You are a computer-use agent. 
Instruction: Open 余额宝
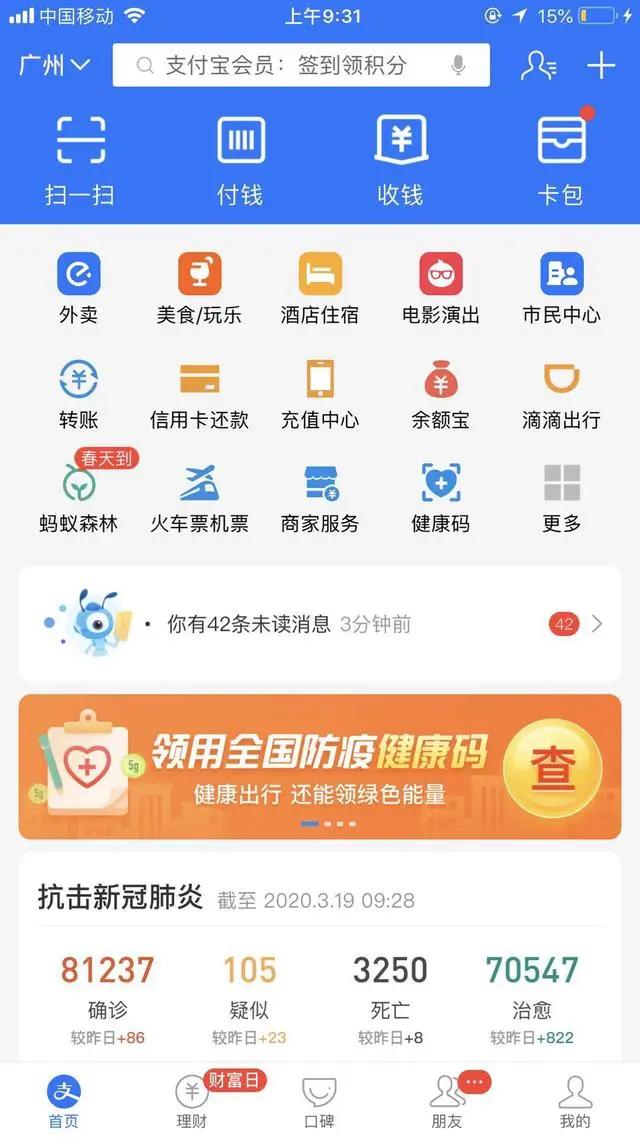point(440,394)
